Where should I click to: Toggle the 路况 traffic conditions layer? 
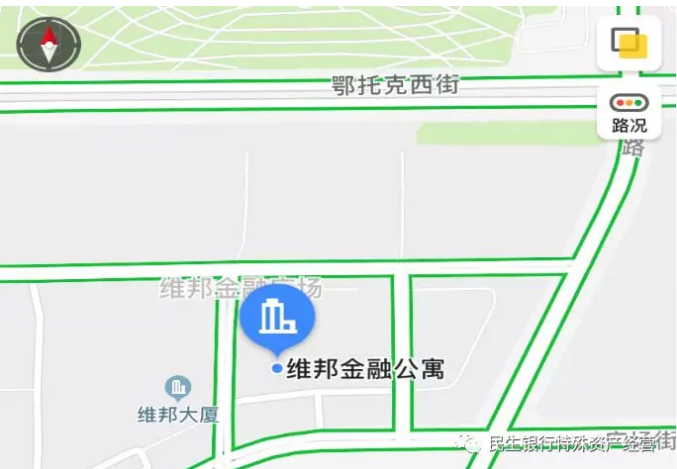click(629, 112)
